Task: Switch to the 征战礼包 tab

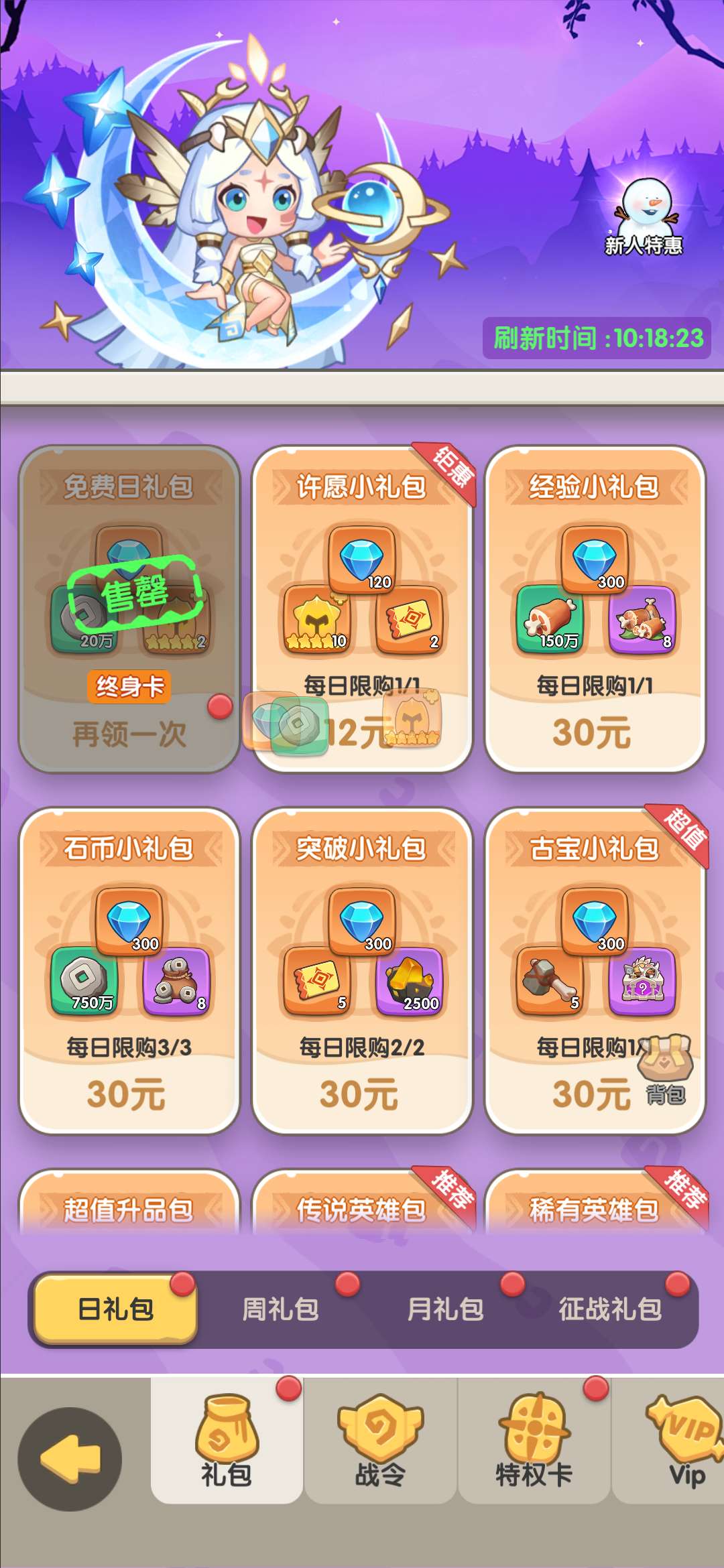Action: pos(610,1309)
